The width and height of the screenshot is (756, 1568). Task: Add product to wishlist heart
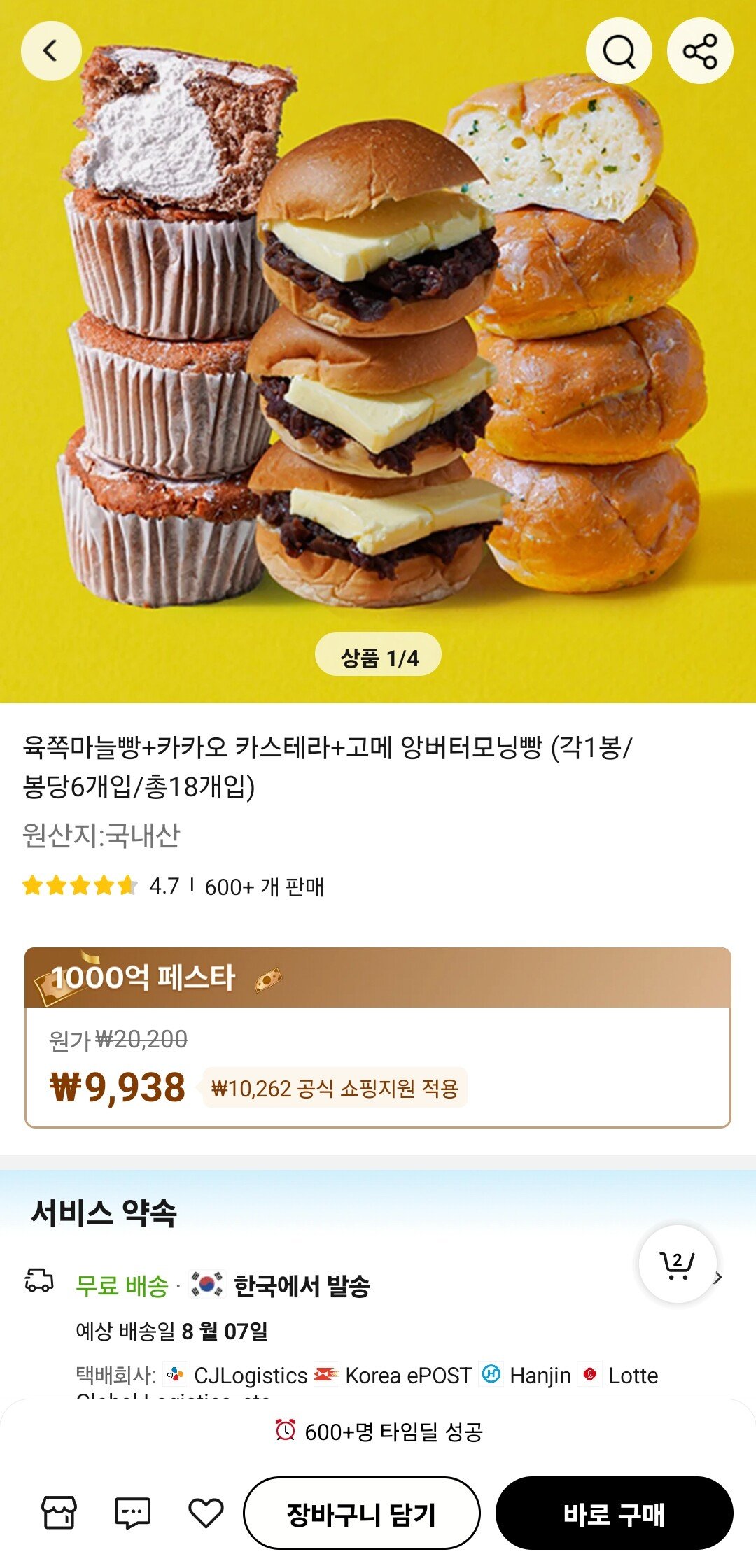[x=206, y=1513]
